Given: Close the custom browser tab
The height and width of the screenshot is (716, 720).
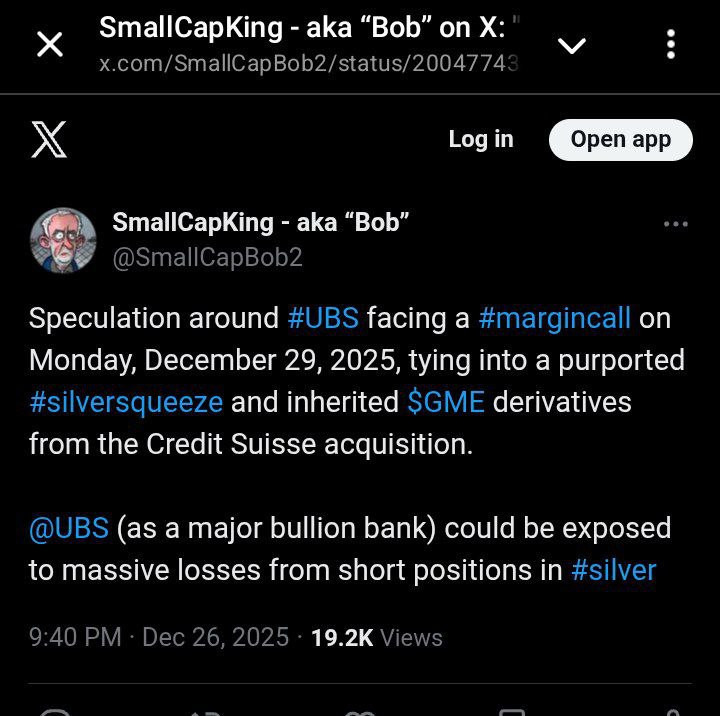Looking at the screenshot, I should [x=49, y=45].
